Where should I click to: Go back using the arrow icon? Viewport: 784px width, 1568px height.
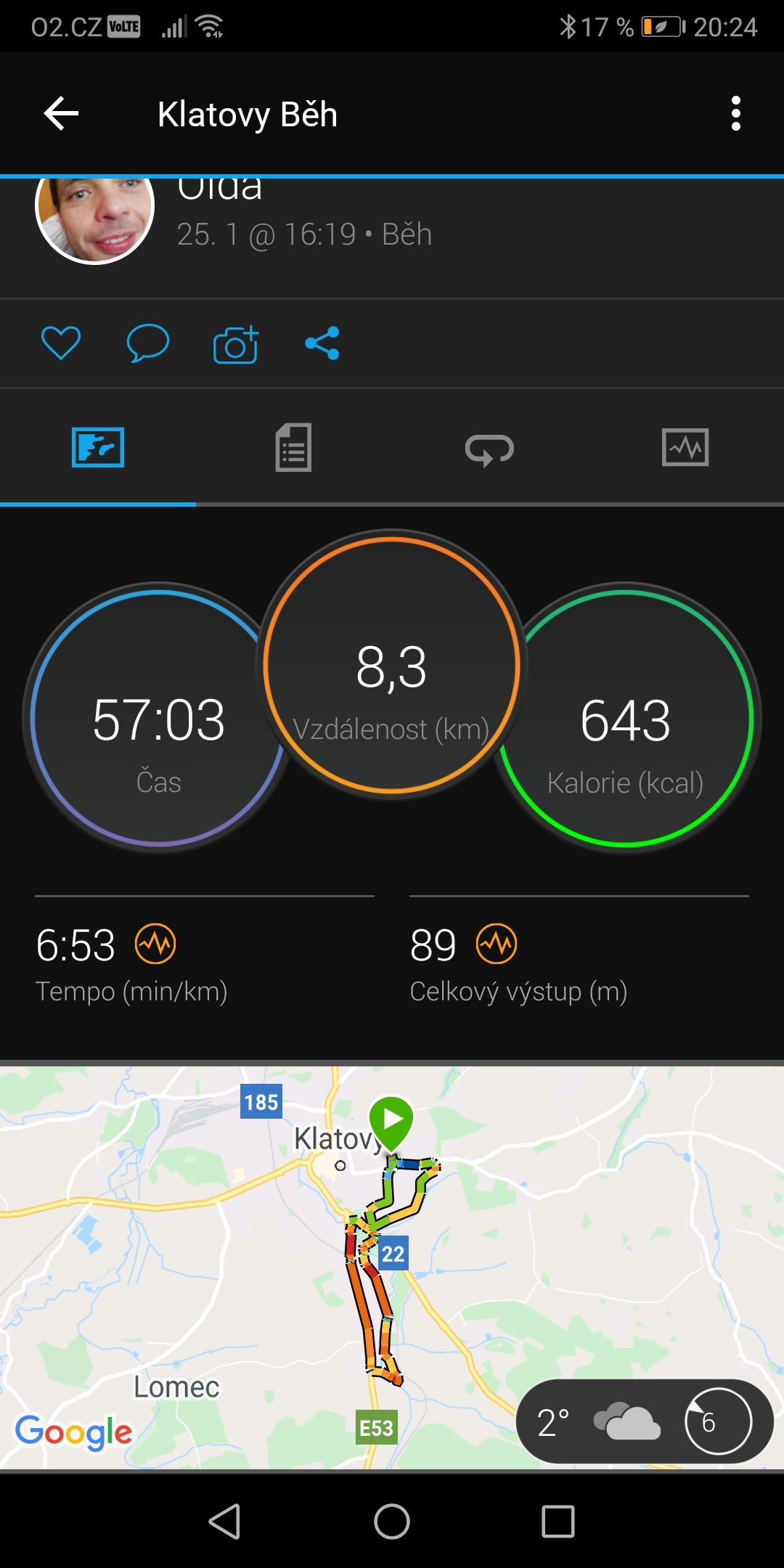tap(61, 114)
